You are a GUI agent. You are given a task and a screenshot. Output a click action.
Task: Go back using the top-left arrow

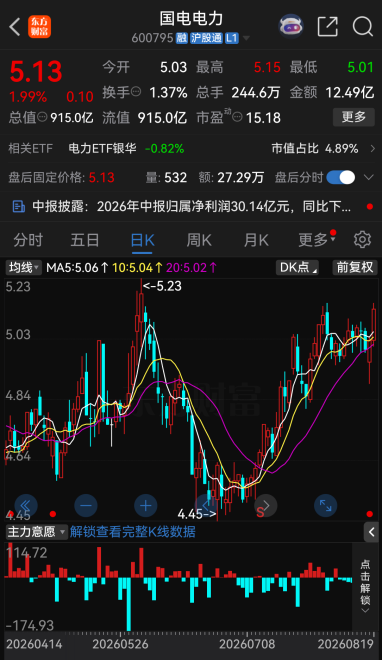coord(15,27)
